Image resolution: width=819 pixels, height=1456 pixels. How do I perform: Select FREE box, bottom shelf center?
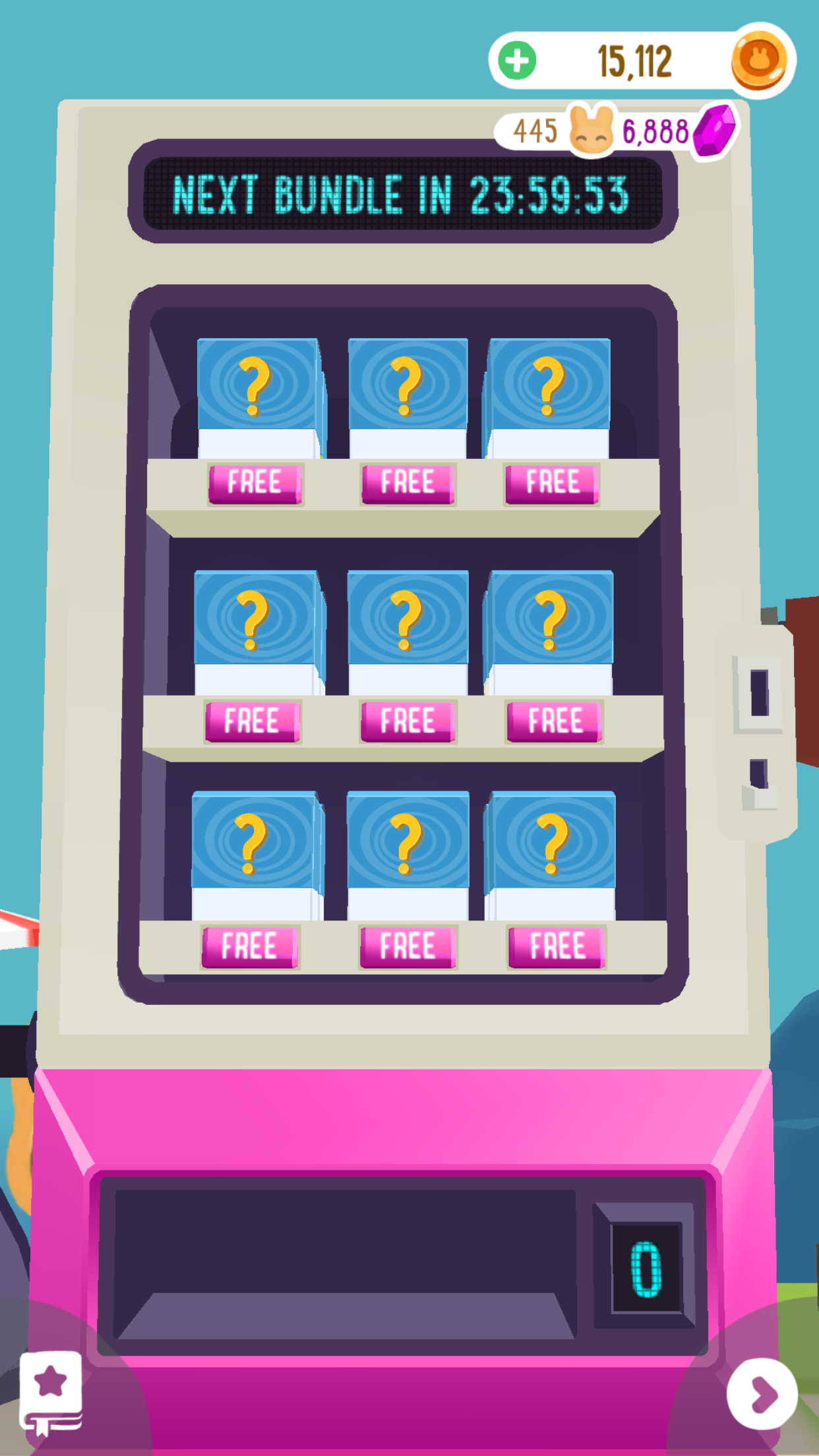coord(408,946)
